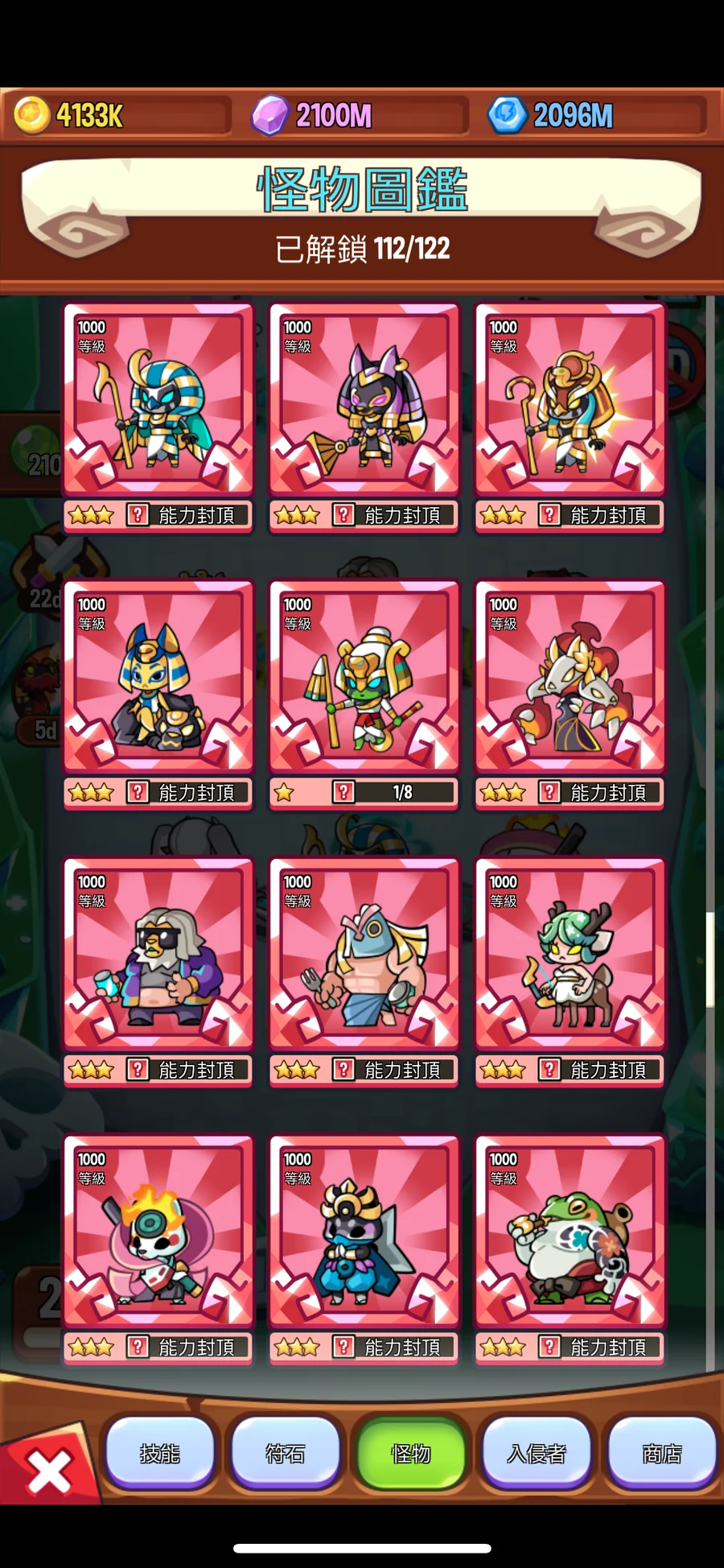
Task: Open the blue sphinx cat monster card
Action: tap(158, 676)
